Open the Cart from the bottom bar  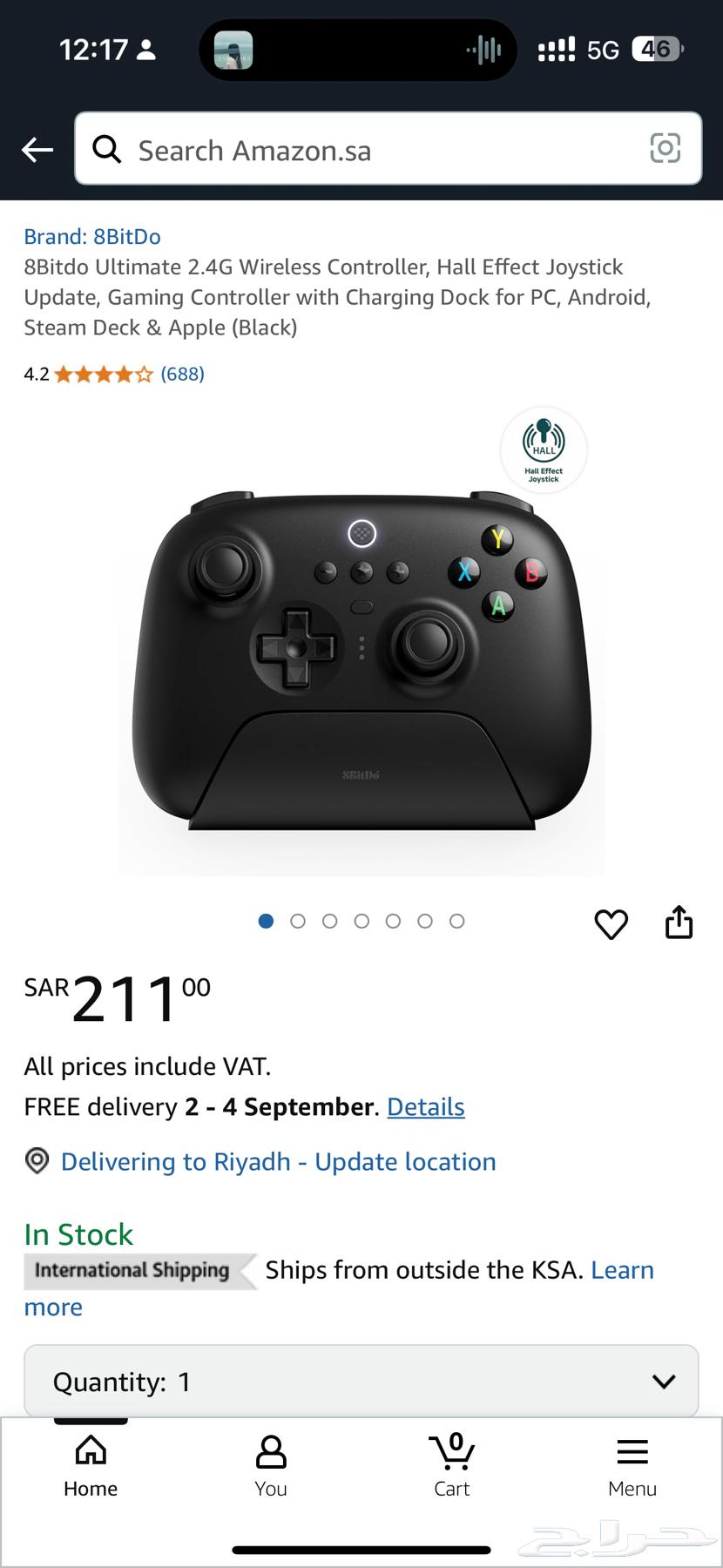coord(451,1463)
